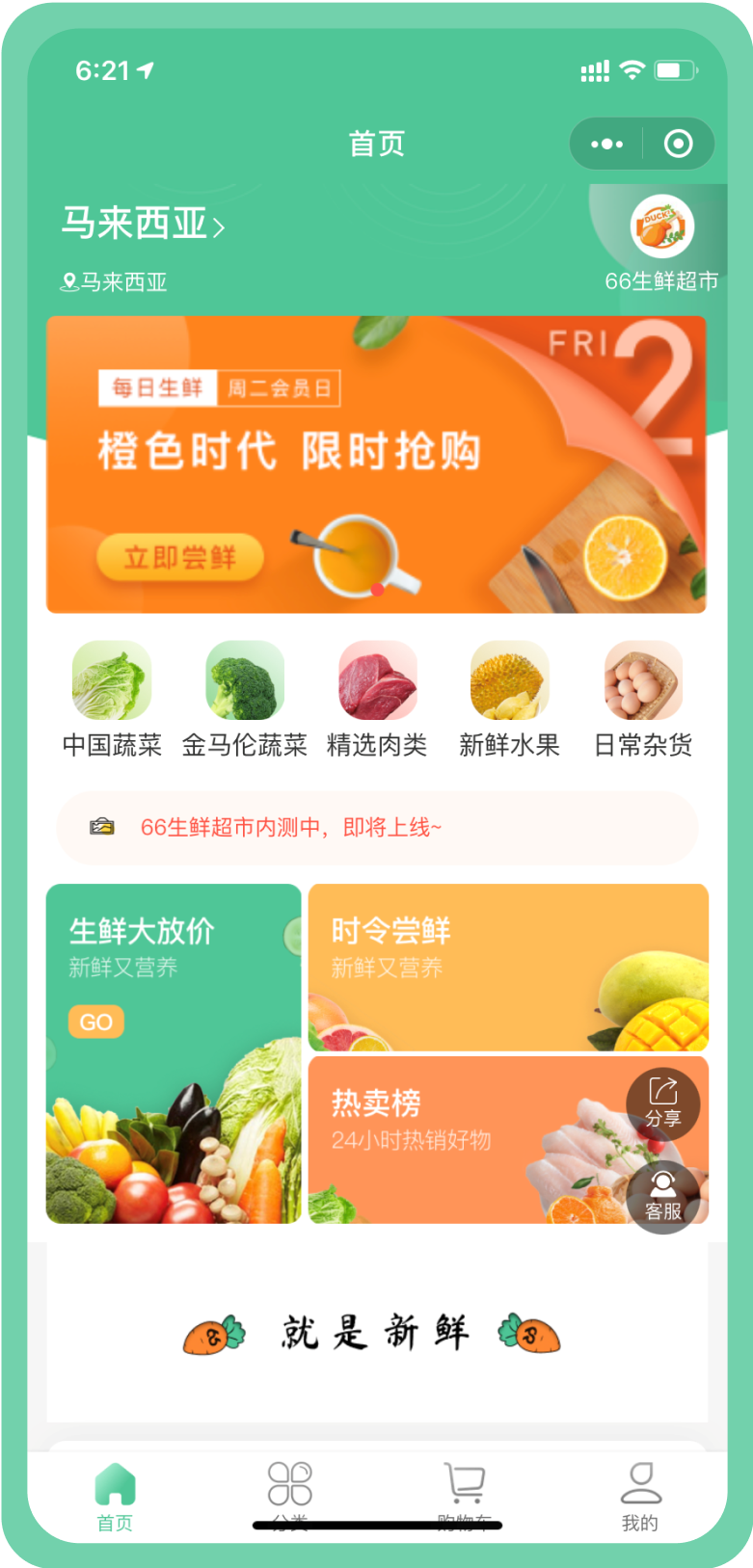Browse the 中国蔬菜 category

click(x=112, y=700)
